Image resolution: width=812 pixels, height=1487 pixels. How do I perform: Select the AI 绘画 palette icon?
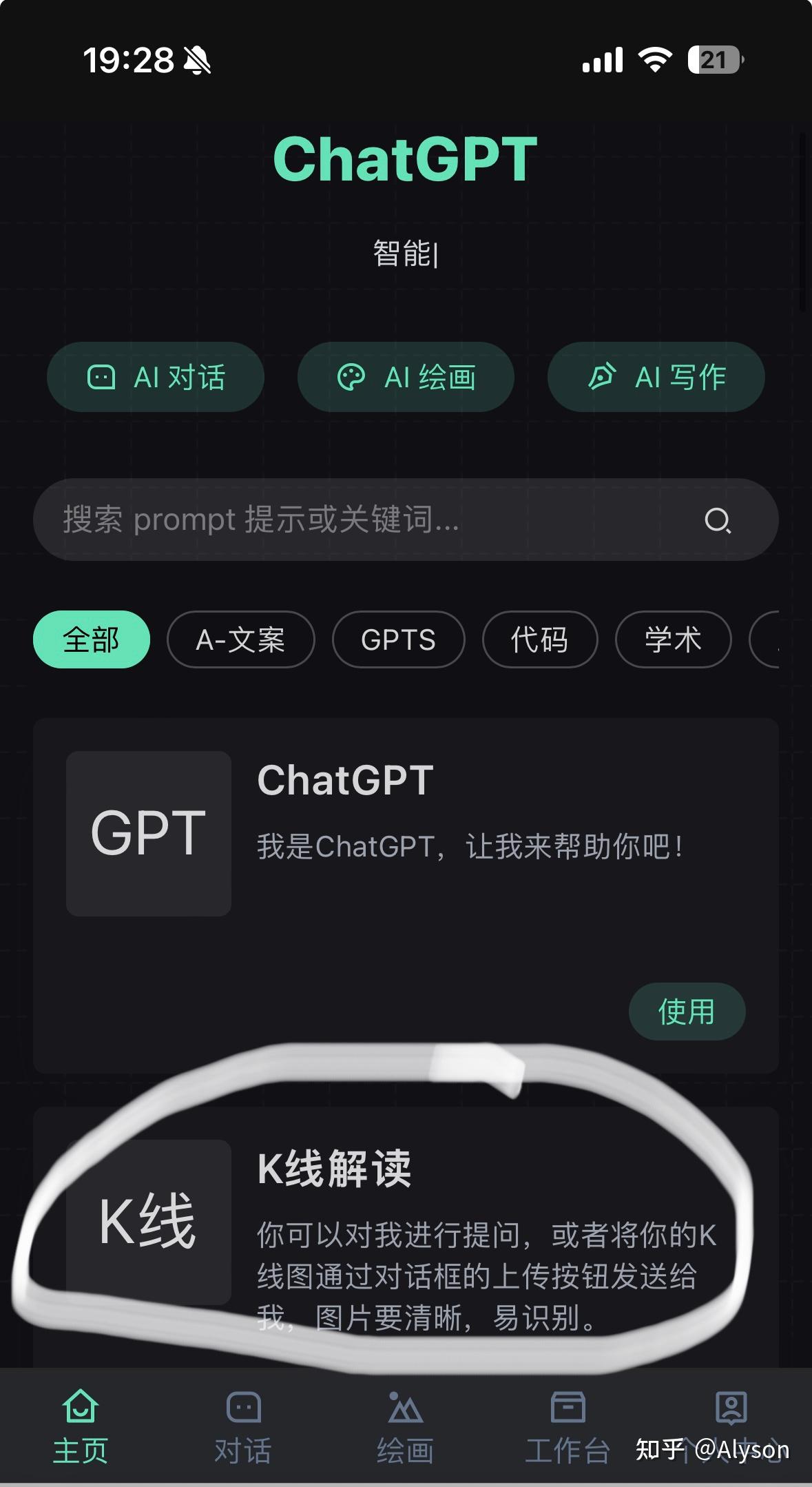[353, 376]
